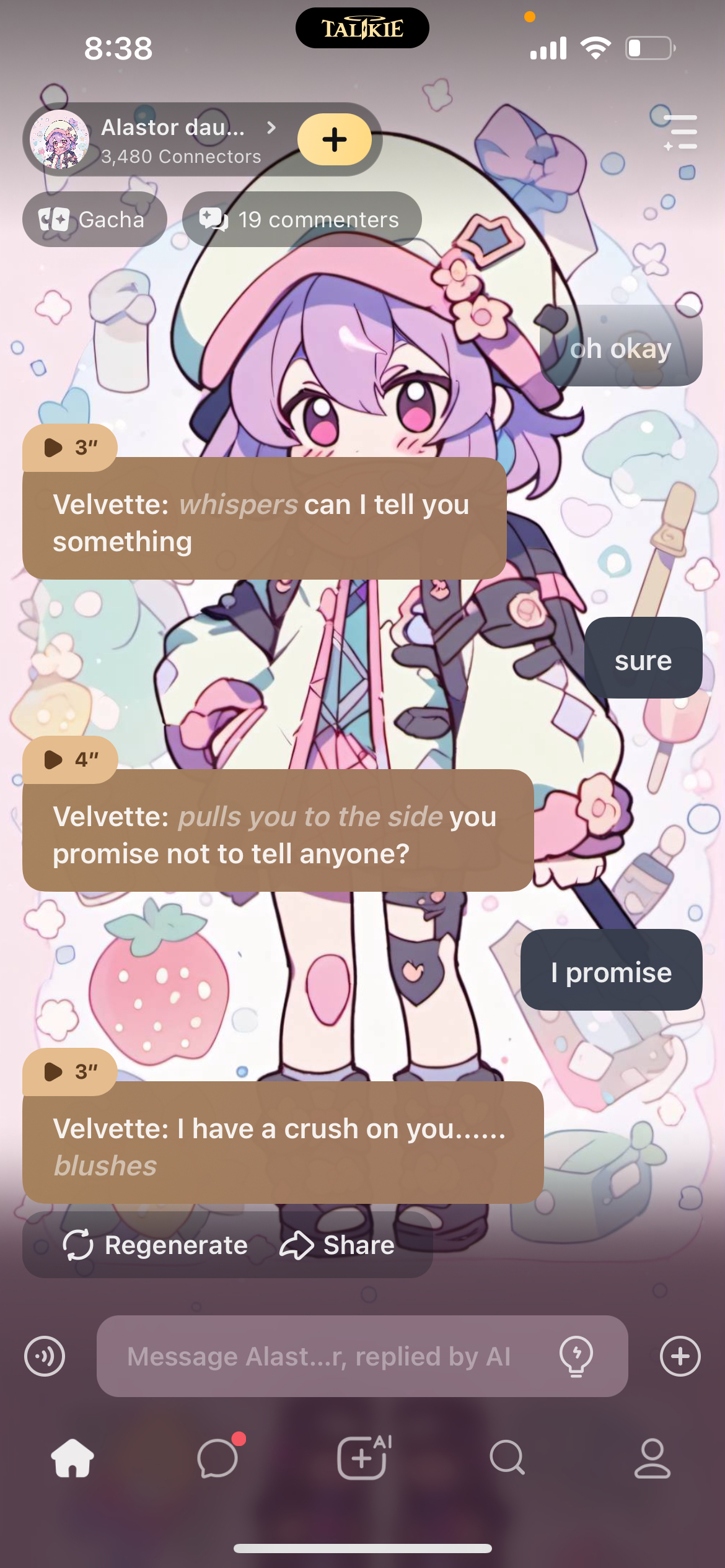
Task: Open the plus attachments icon by input
Action: pos(680,1356)
